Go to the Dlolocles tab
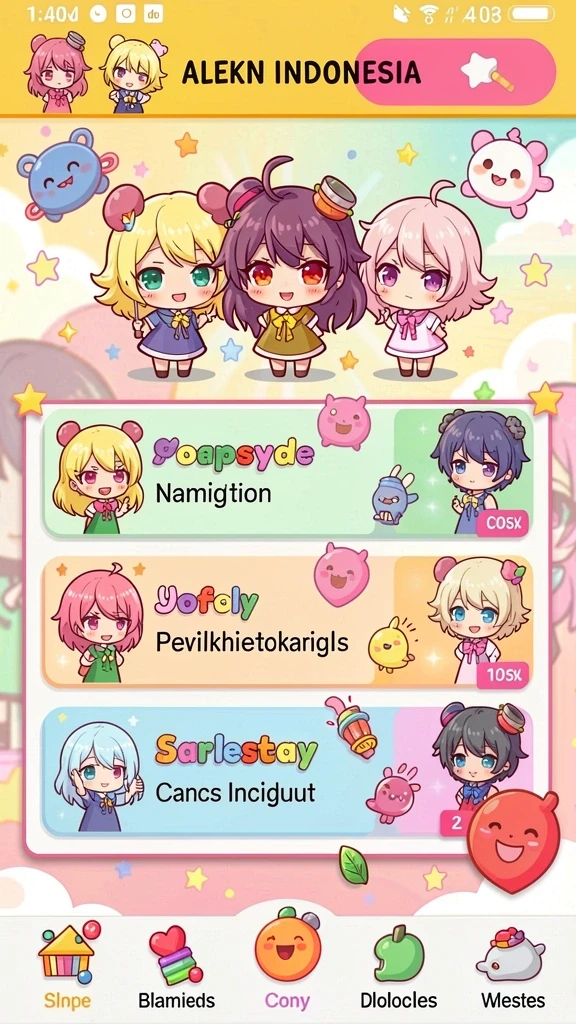This screenshot has height=1024, width=576. click(398, 966)
